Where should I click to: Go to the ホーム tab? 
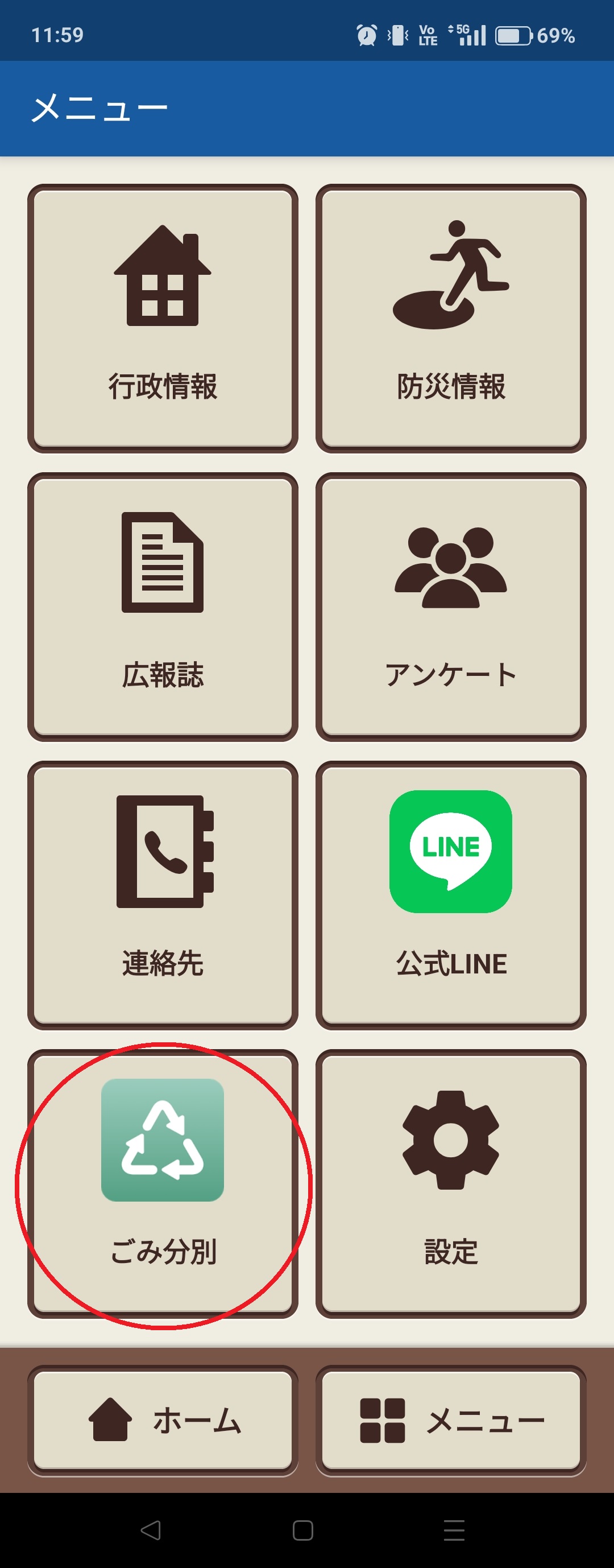tap(163, 1421)
